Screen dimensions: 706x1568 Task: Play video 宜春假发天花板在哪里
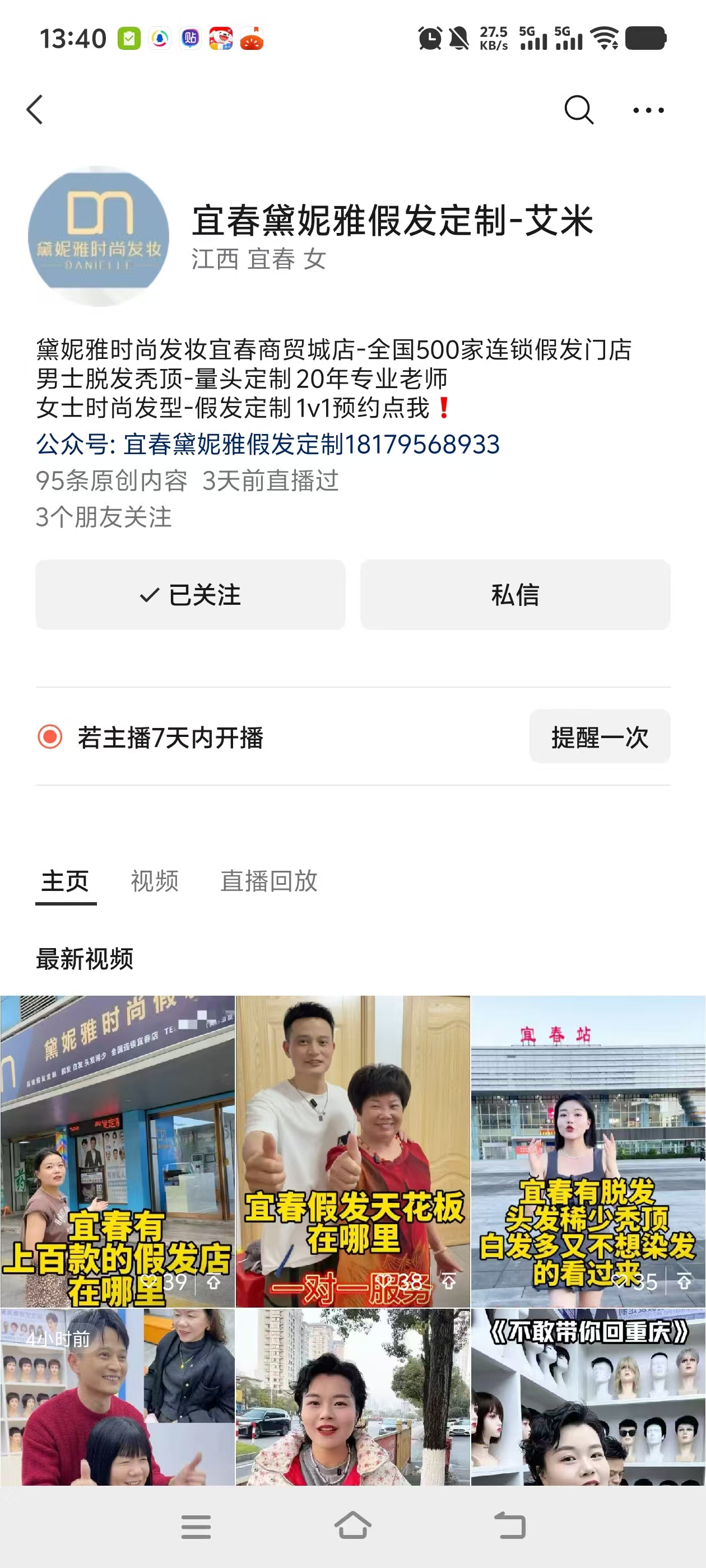pos(352,1150)
